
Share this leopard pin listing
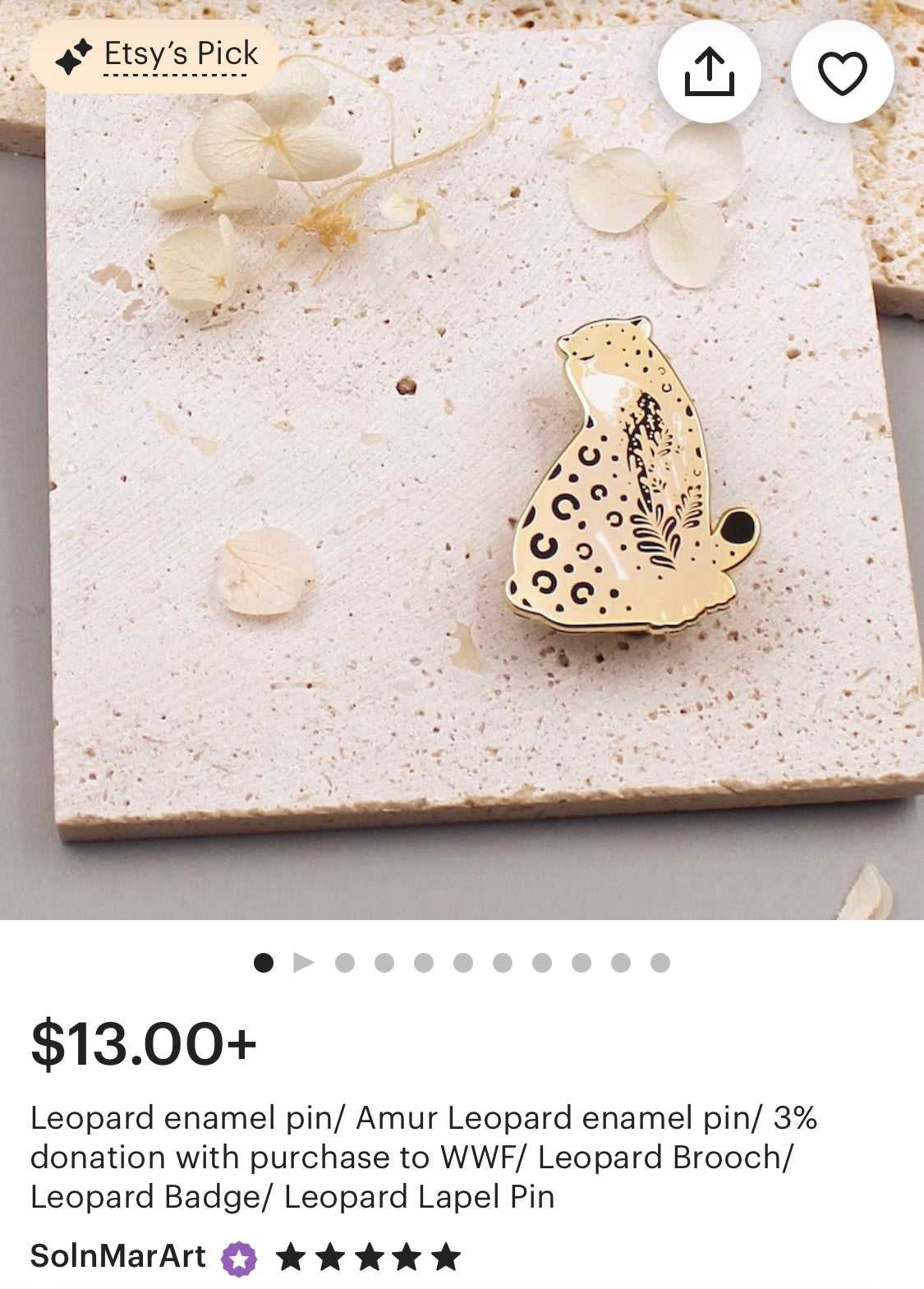[x=709, y=72]
